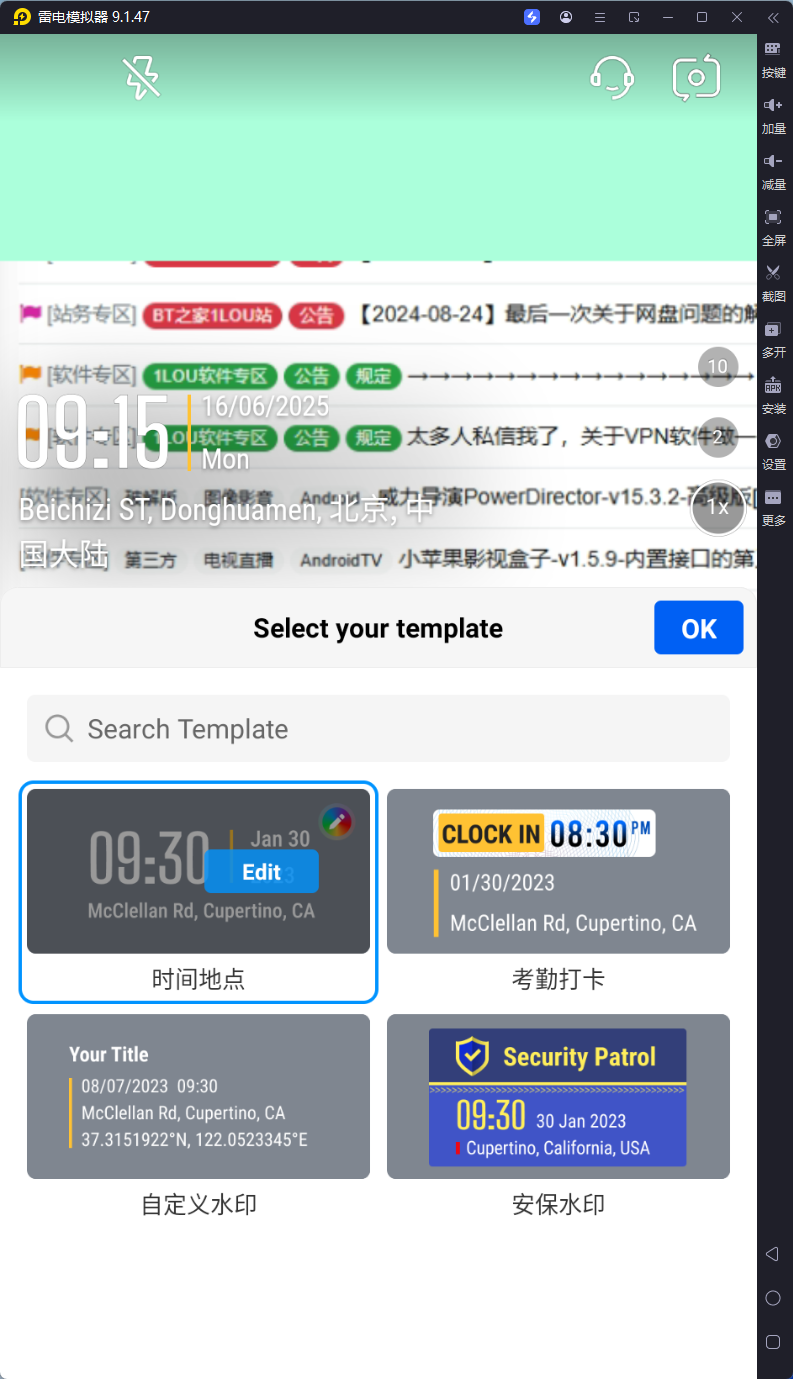Open the emulator 设置 settings
The image size is (793, 1379).
click(x=773, y=448)
